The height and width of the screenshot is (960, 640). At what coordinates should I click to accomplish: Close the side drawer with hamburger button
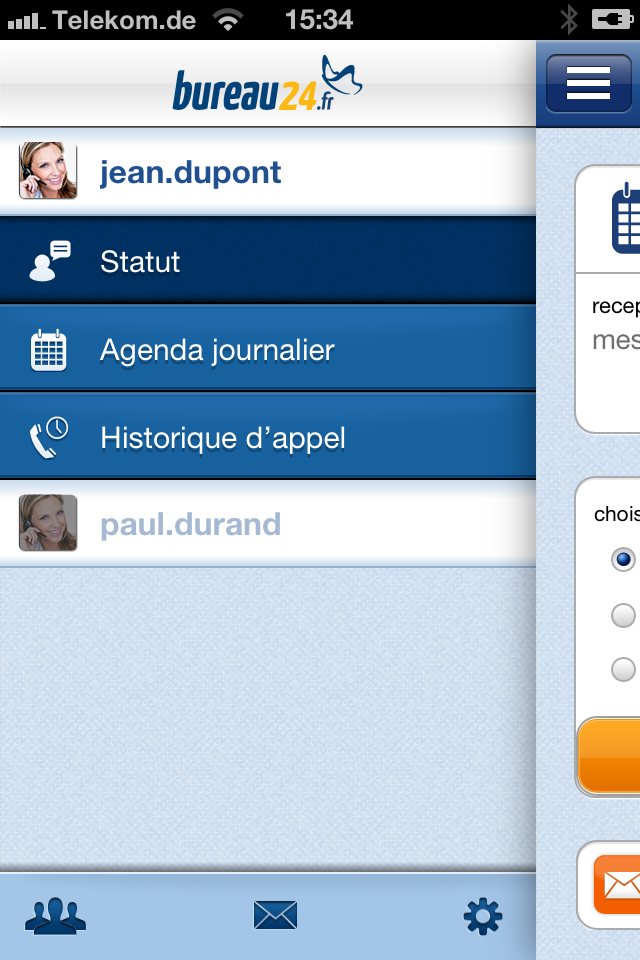coord(588,83)
